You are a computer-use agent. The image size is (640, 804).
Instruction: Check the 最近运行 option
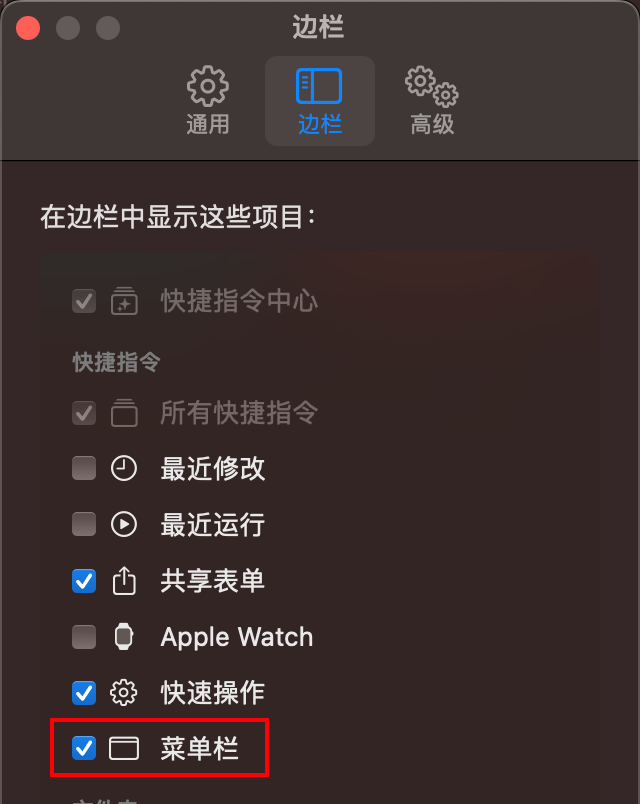[x=85, y=524]
